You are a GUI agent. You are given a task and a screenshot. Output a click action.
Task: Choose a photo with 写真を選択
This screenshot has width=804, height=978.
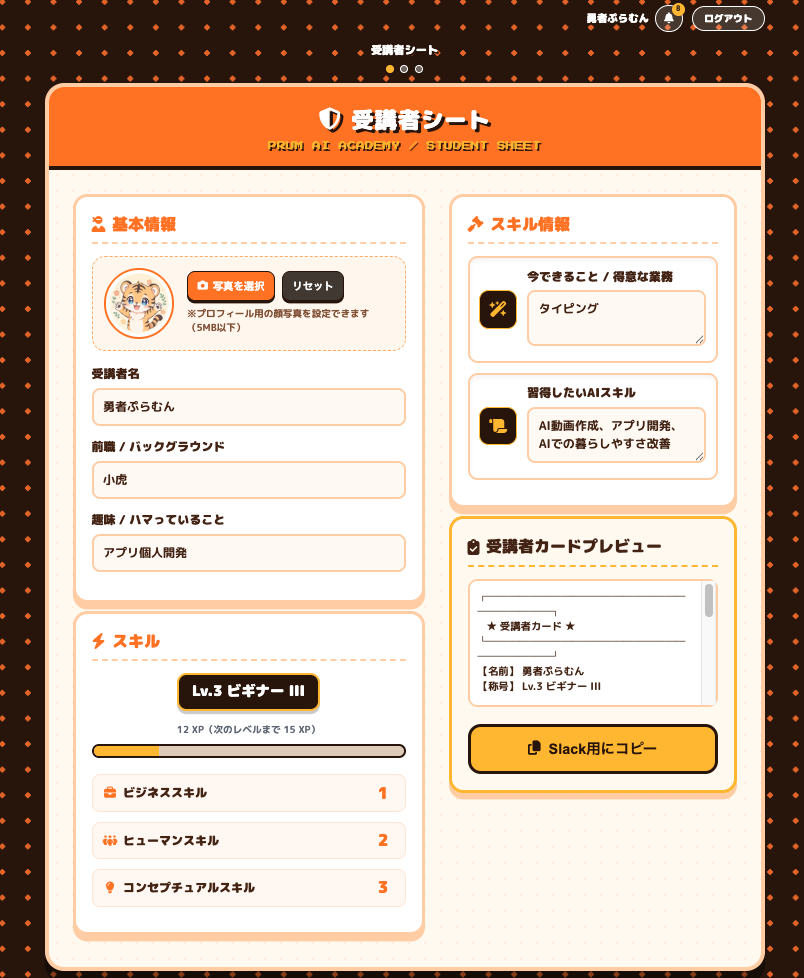pyautogui.click(x=231, y=286)
